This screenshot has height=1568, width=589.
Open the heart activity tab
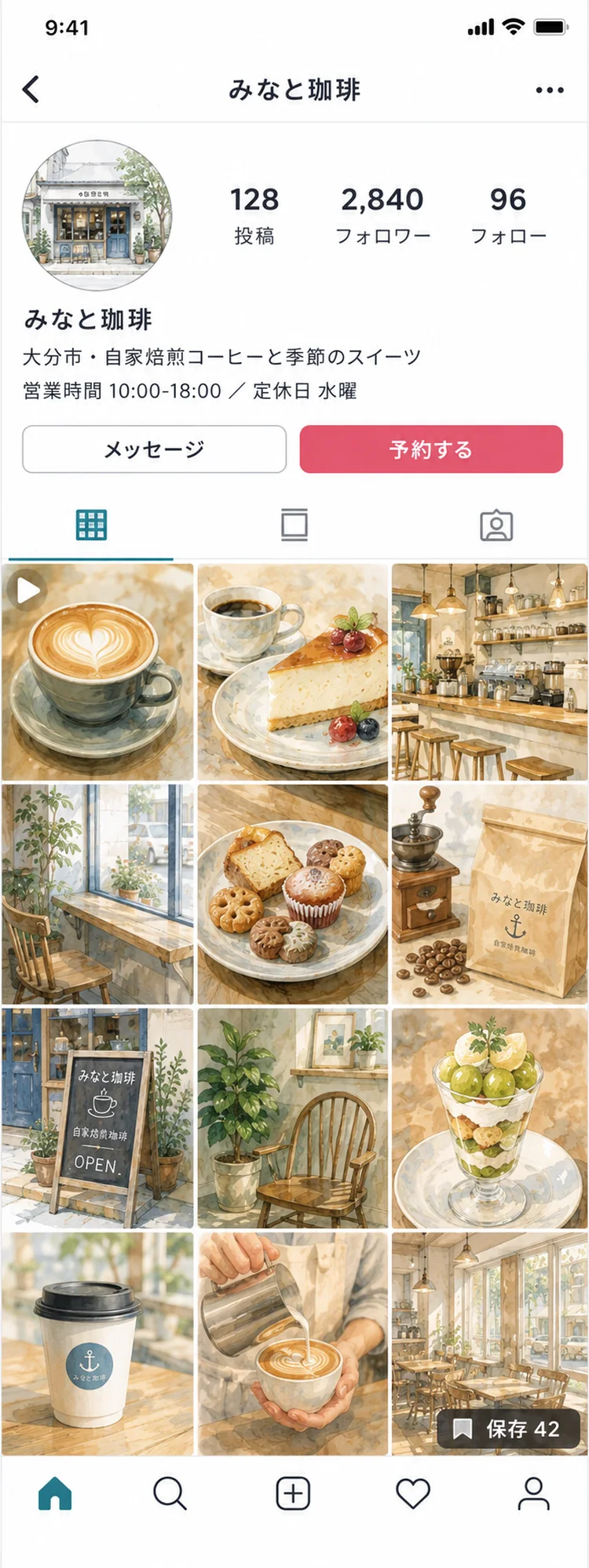(x=413, y=1493)
